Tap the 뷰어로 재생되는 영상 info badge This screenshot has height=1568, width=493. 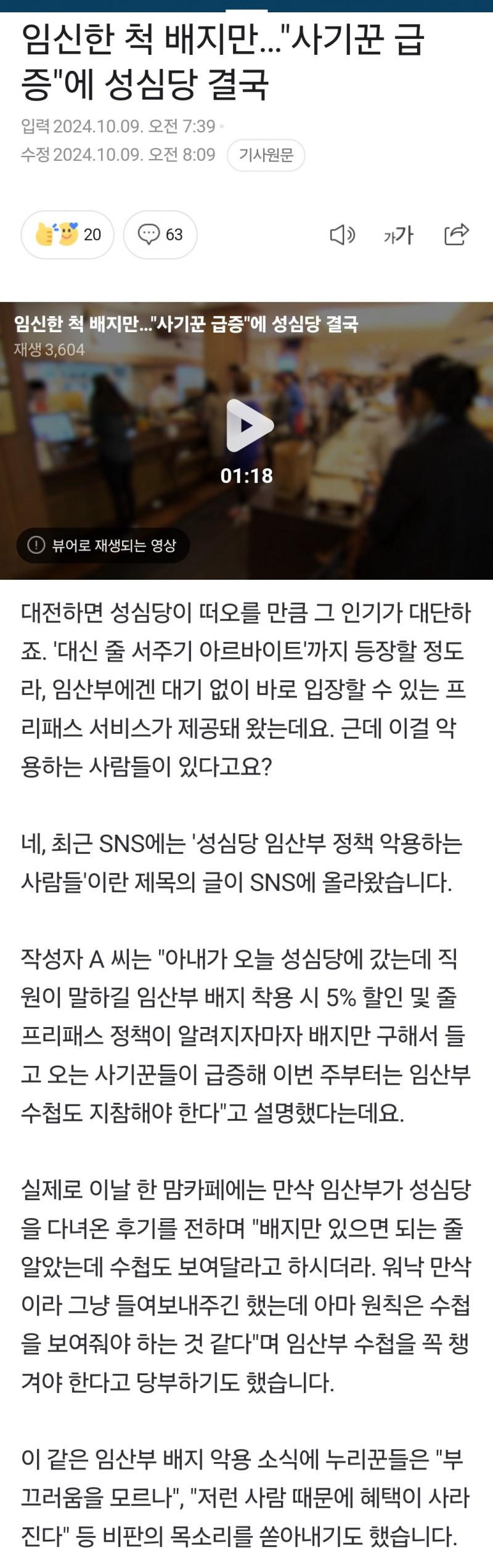coord(103,545)
